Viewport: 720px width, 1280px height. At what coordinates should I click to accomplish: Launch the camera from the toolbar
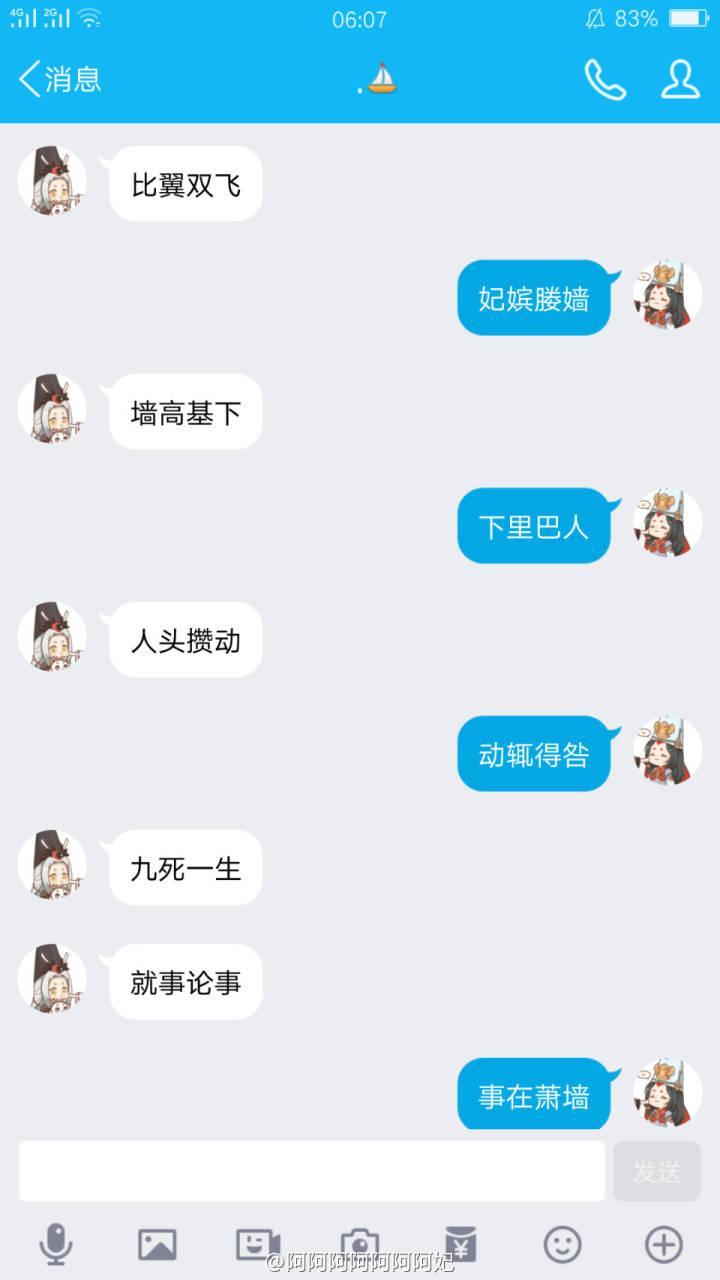coord(360,1244)
